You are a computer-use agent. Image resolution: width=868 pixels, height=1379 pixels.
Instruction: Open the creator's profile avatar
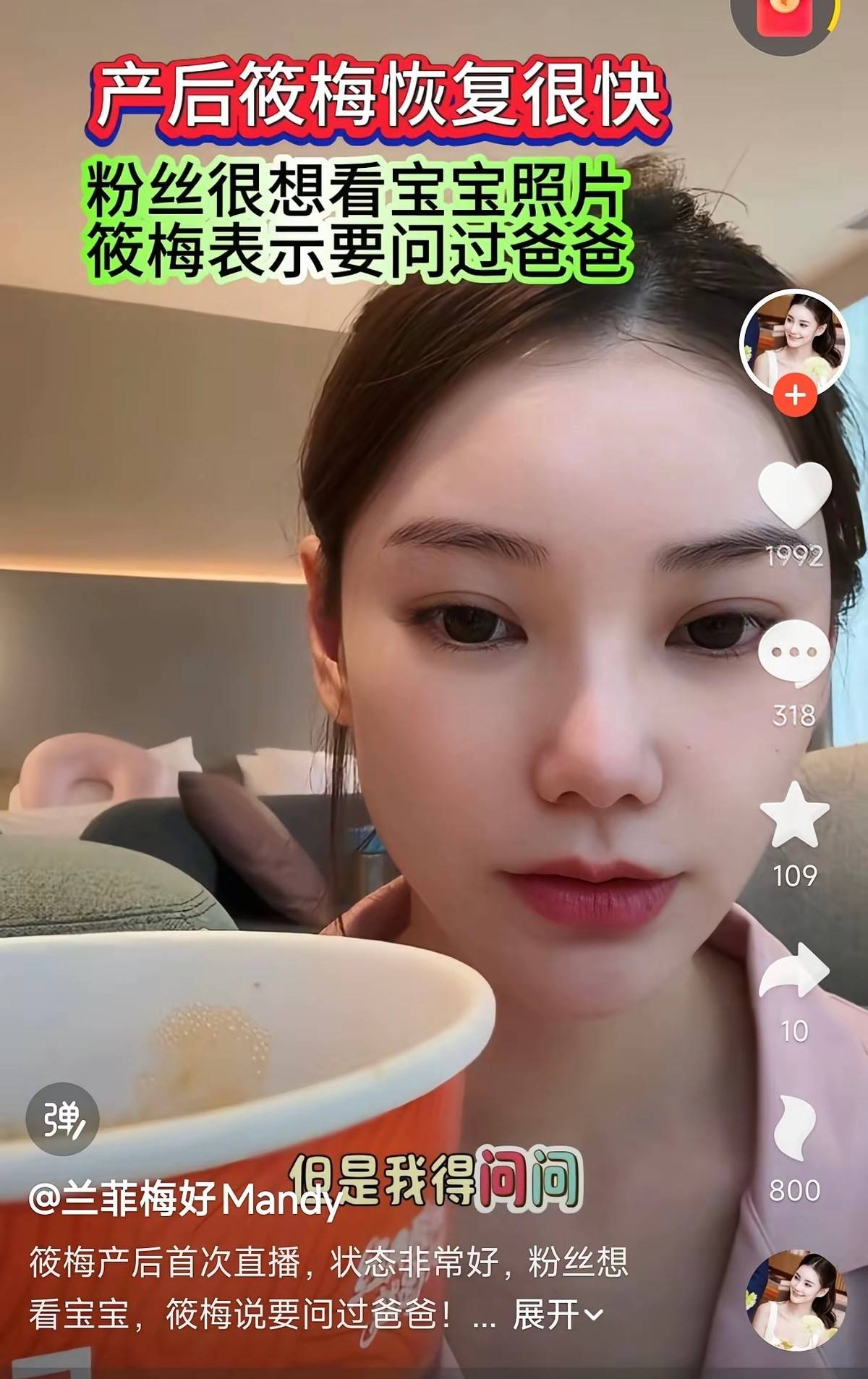point(793,340)
